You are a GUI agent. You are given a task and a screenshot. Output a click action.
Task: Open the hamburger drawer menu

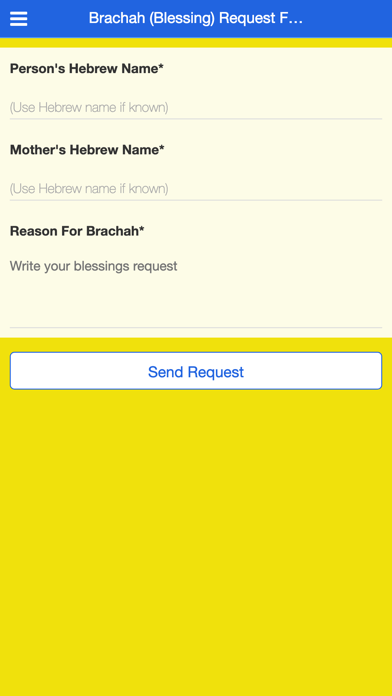pyautogui.click(x=19, y=19)
